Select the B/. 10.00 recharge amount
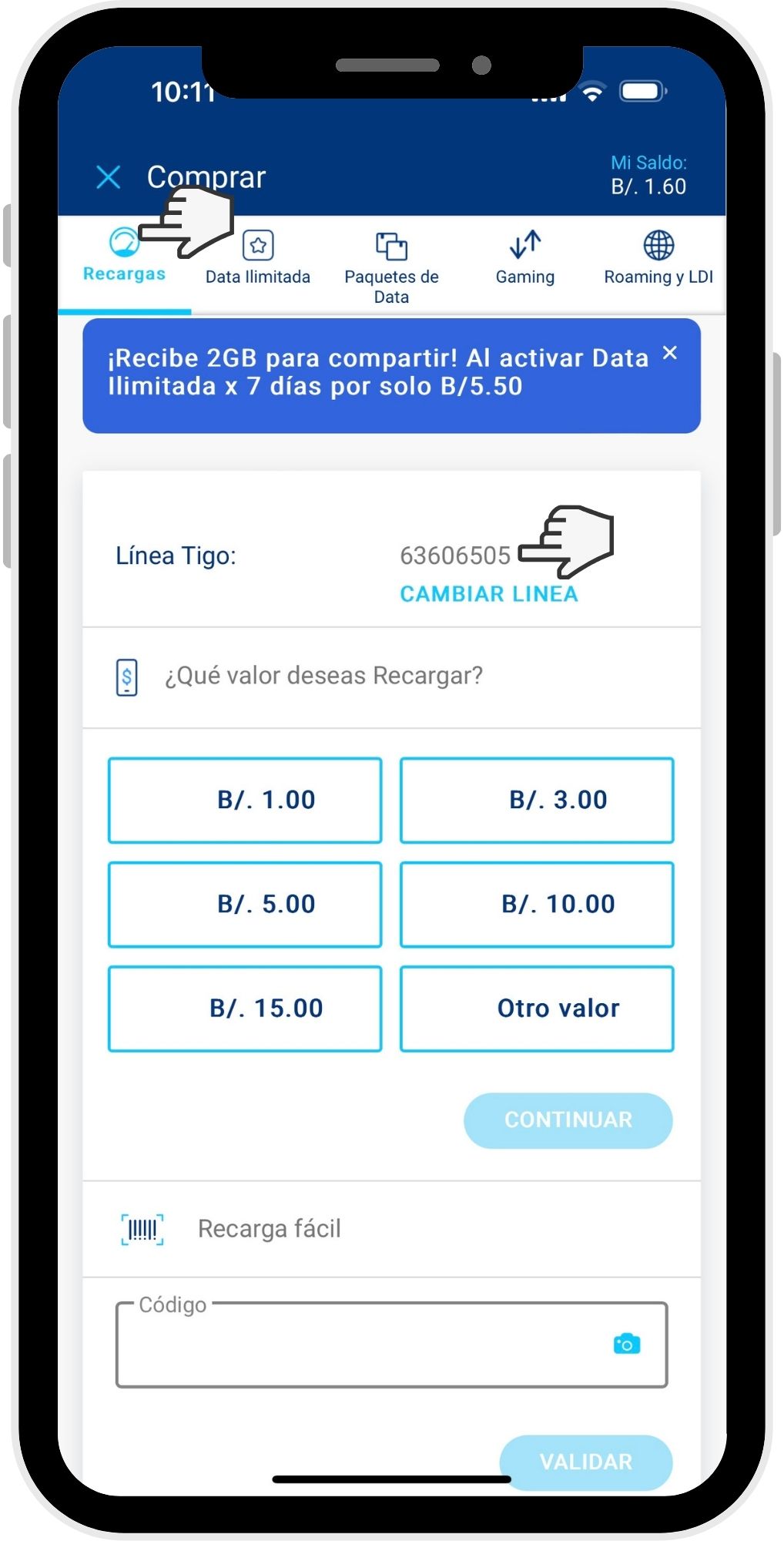 pos(537,904)
